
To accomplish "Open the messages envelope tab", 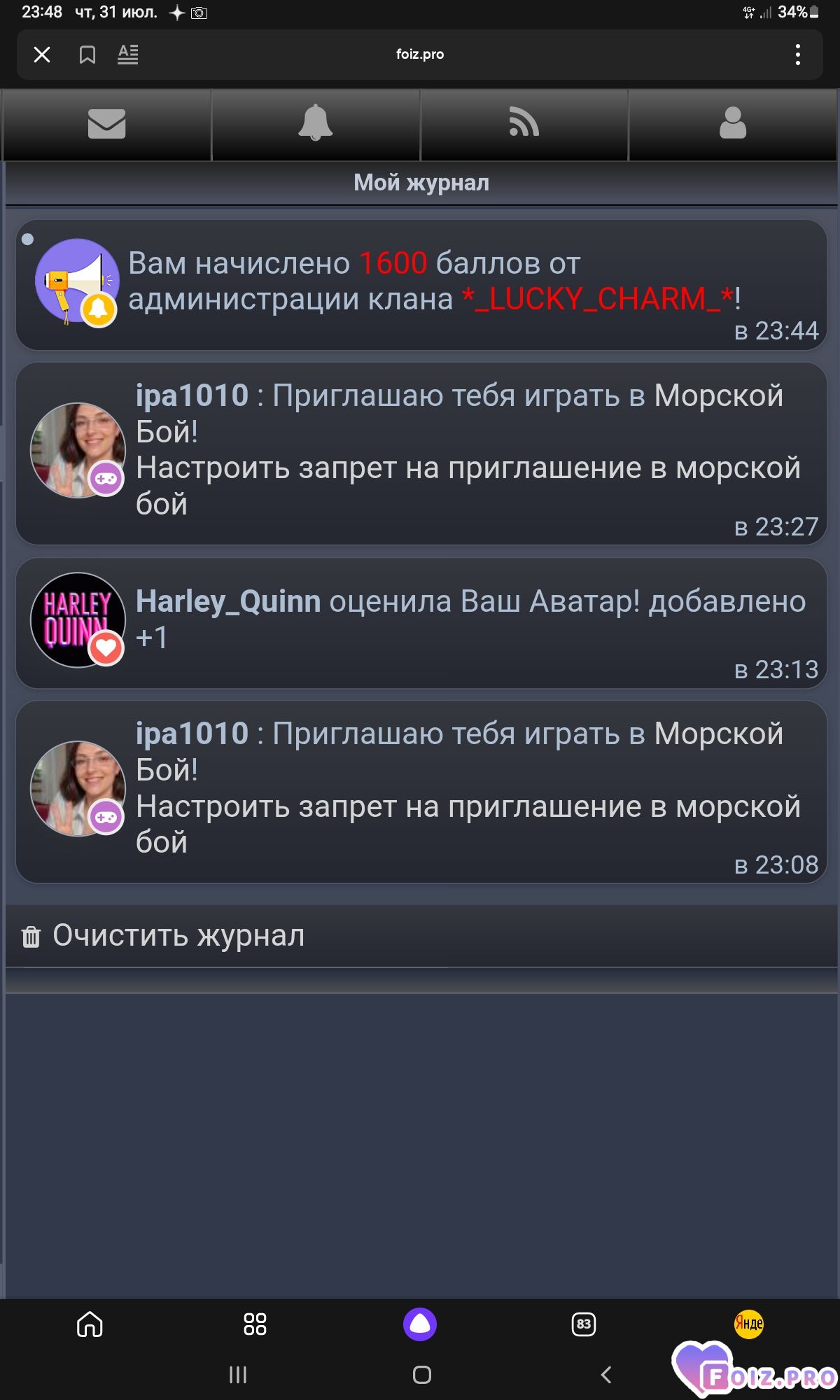I will 106,125.
